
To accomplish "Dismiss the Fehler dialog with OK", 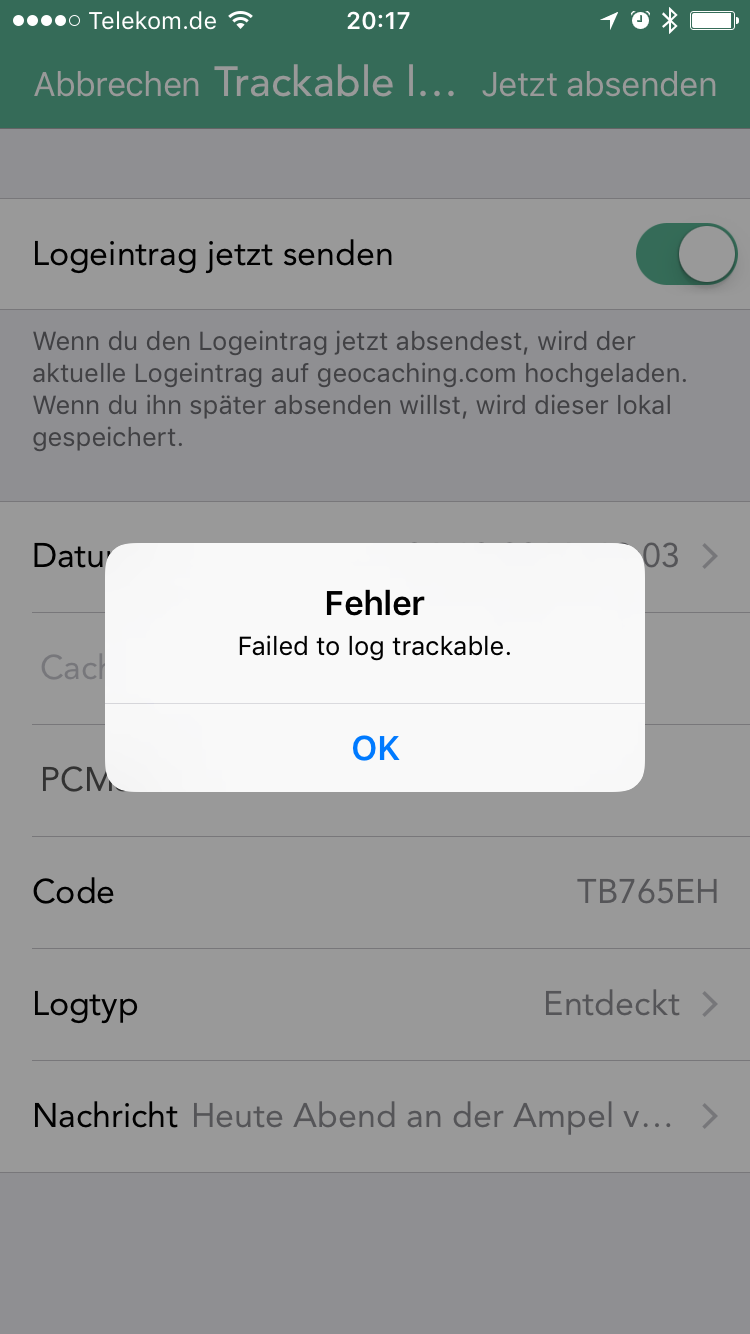I will 375,748.
